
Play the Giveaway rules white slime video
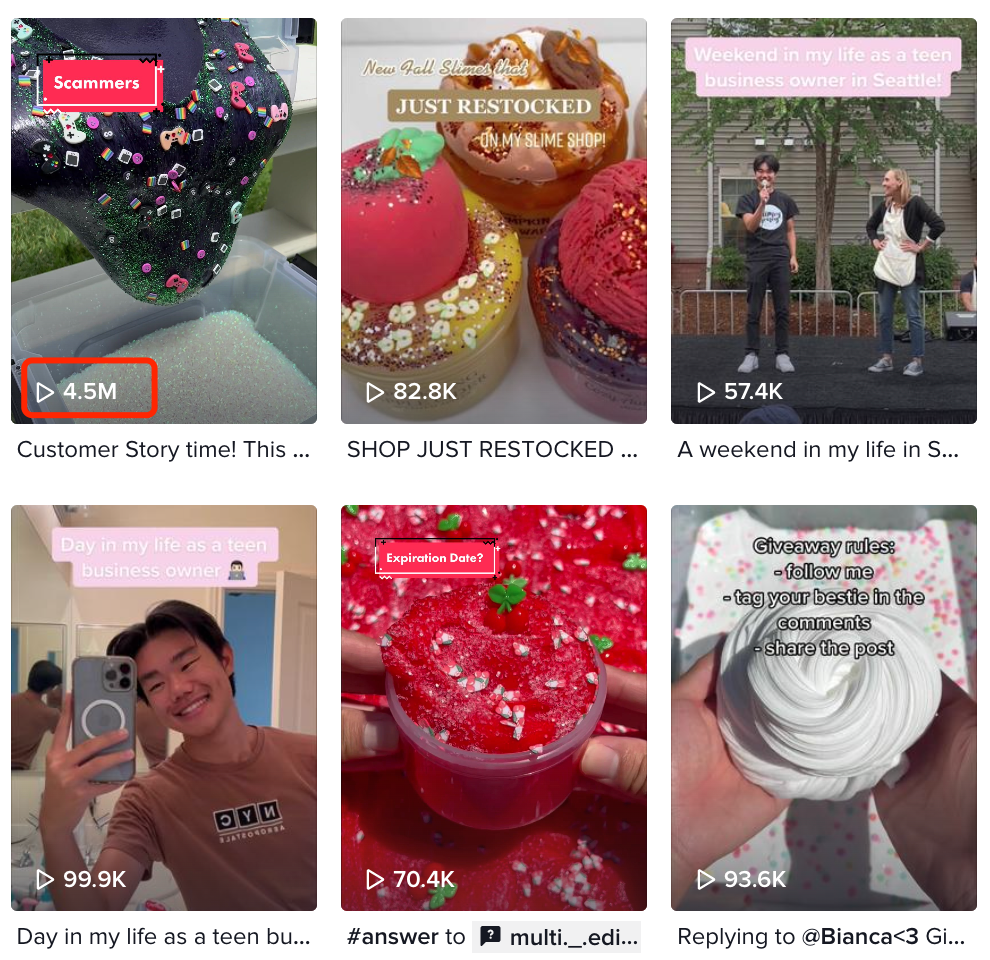click(823, 707)
